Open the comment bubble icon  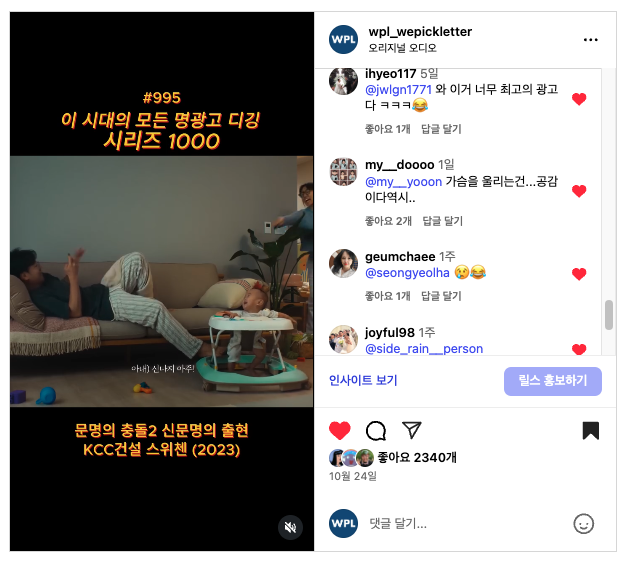(x=376, y=431)
